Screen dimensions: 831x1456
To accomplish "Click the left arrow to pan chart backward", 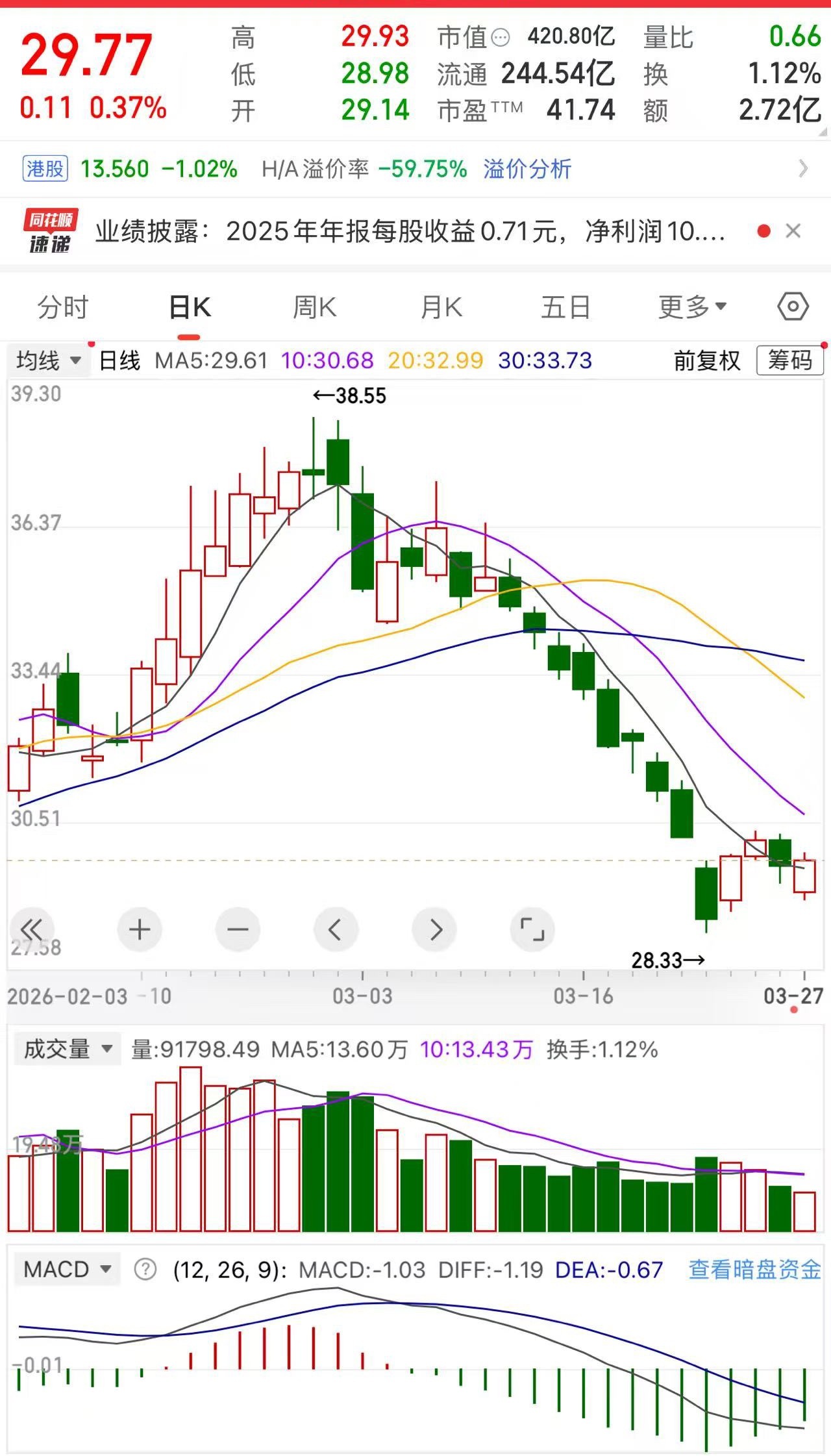I will (336, 930).
